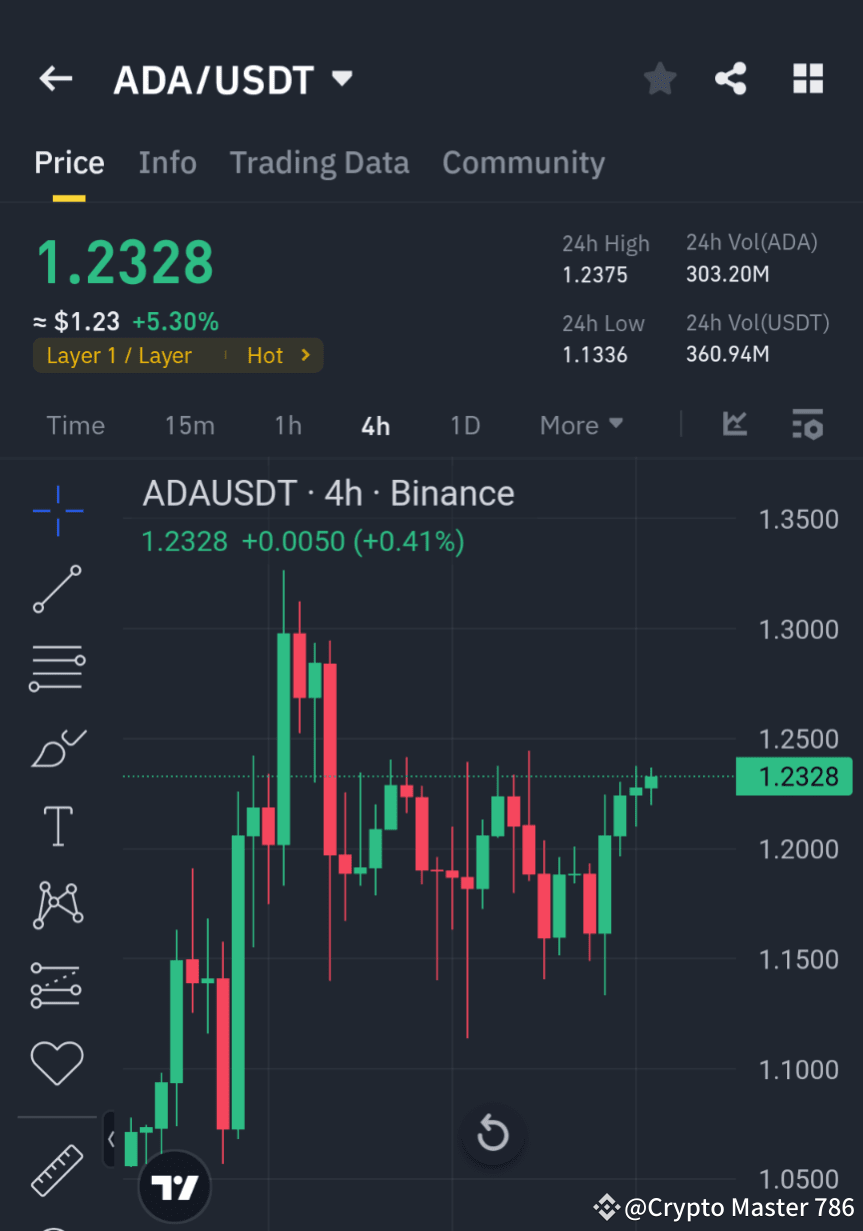Select the ruler measurement tool

click(x=57, y=1168)
